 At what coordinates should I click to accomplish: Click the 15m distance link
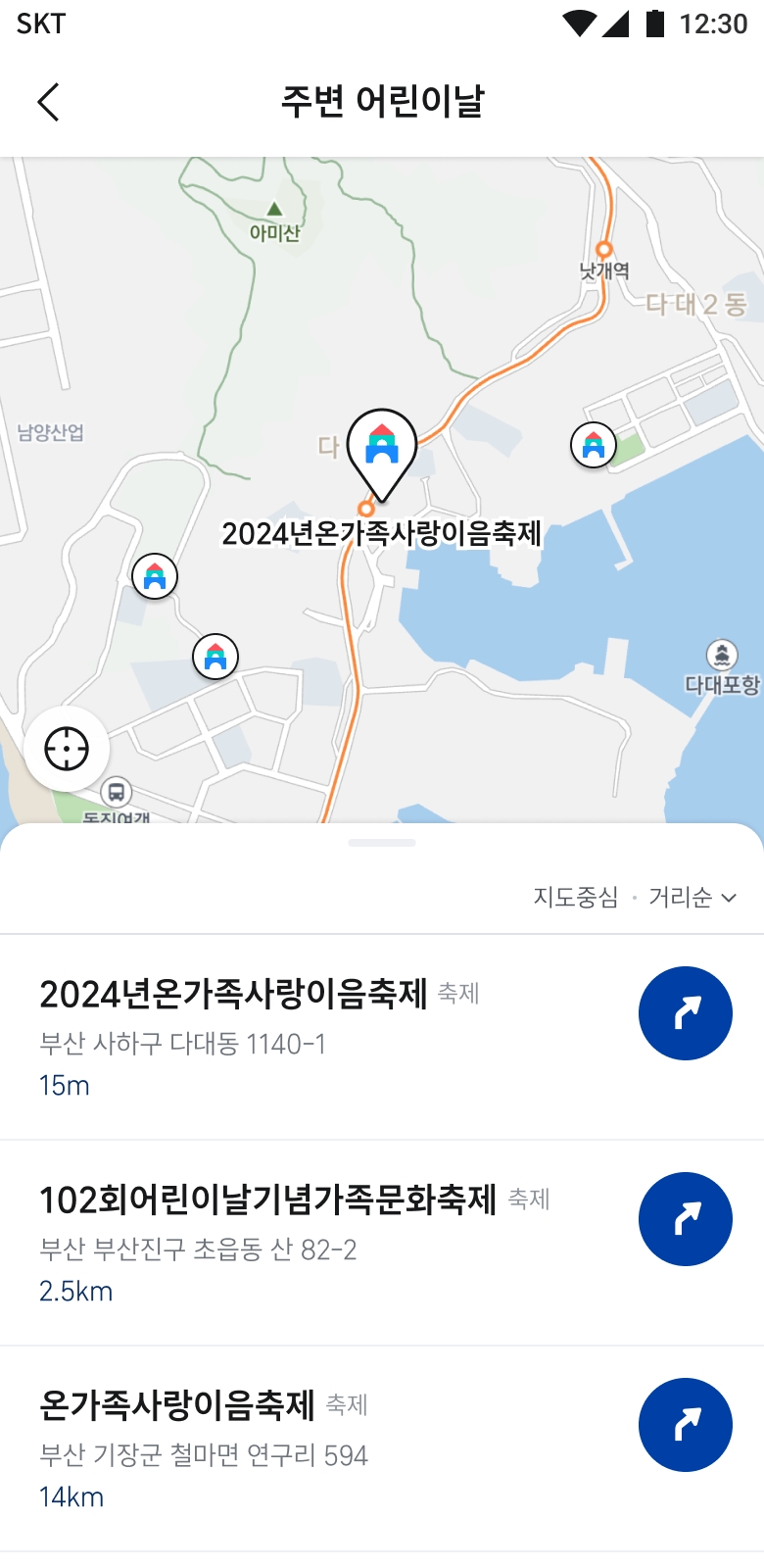coord(63,1085)
